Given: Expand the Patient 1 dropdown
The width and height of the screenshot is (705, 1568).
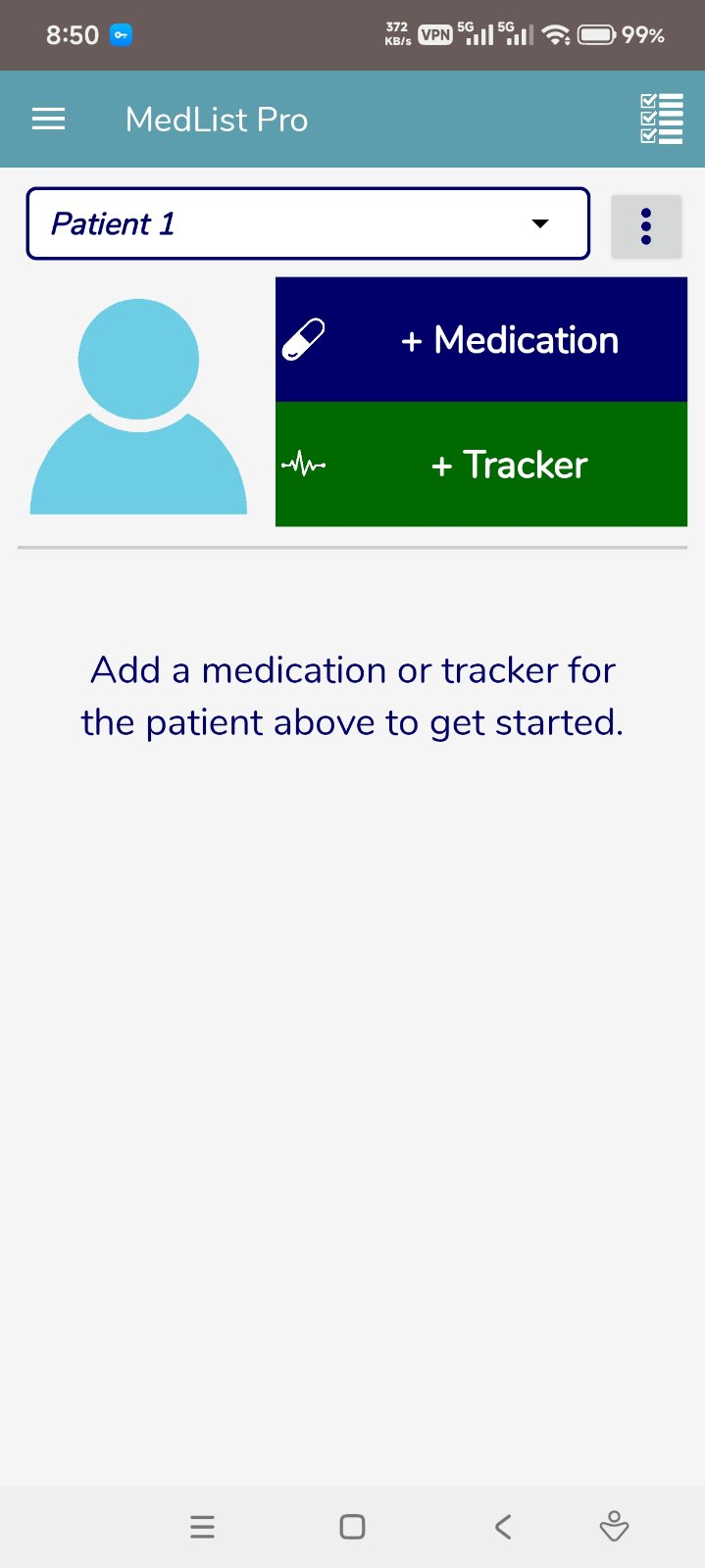Looking at the screenshot, I should (308, 223).
